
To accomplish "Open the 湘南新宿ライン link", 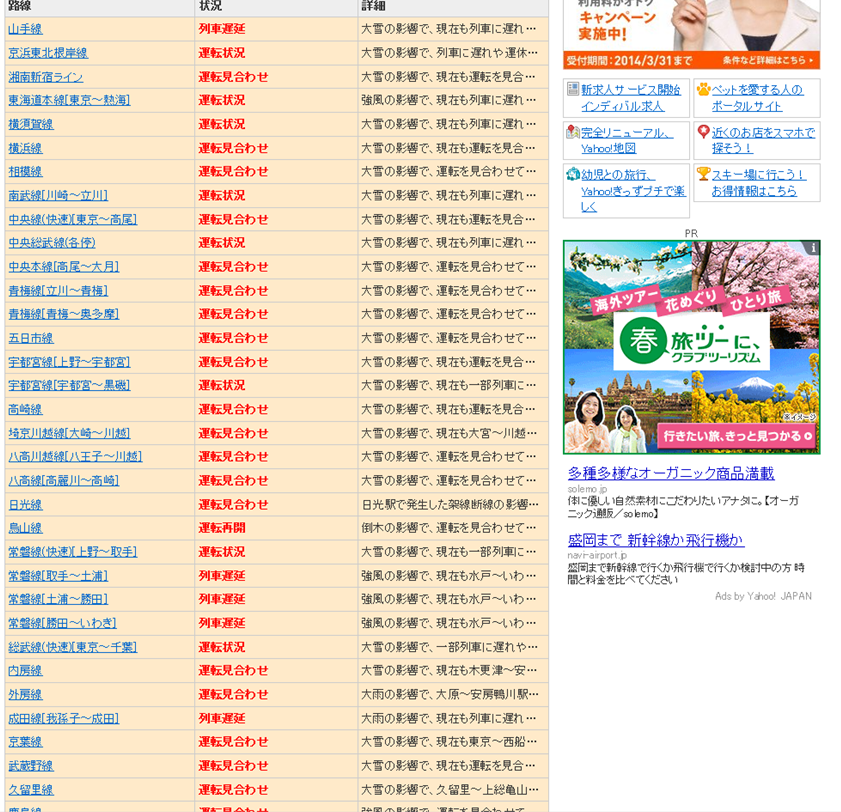I will (46, 77).
